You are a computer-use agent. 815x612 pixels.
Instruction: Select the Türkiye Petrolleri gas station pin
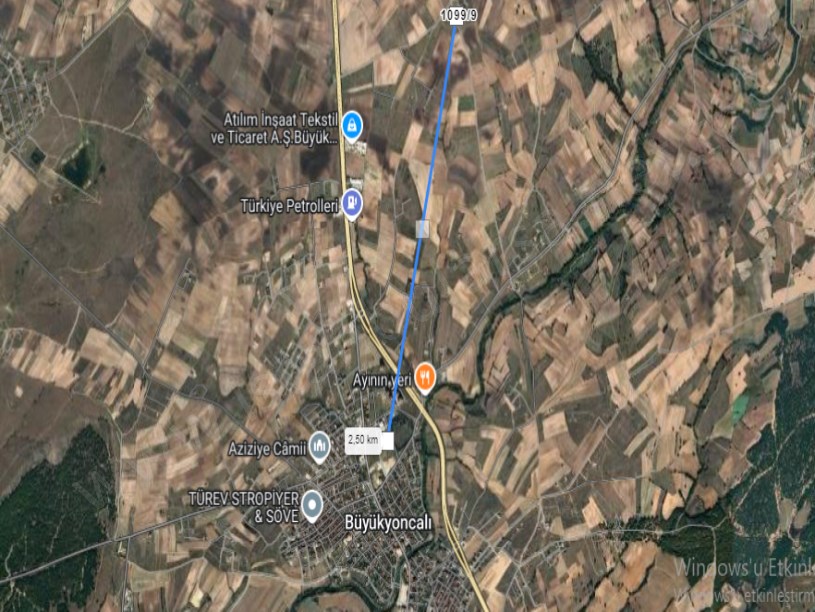[352, 203]
